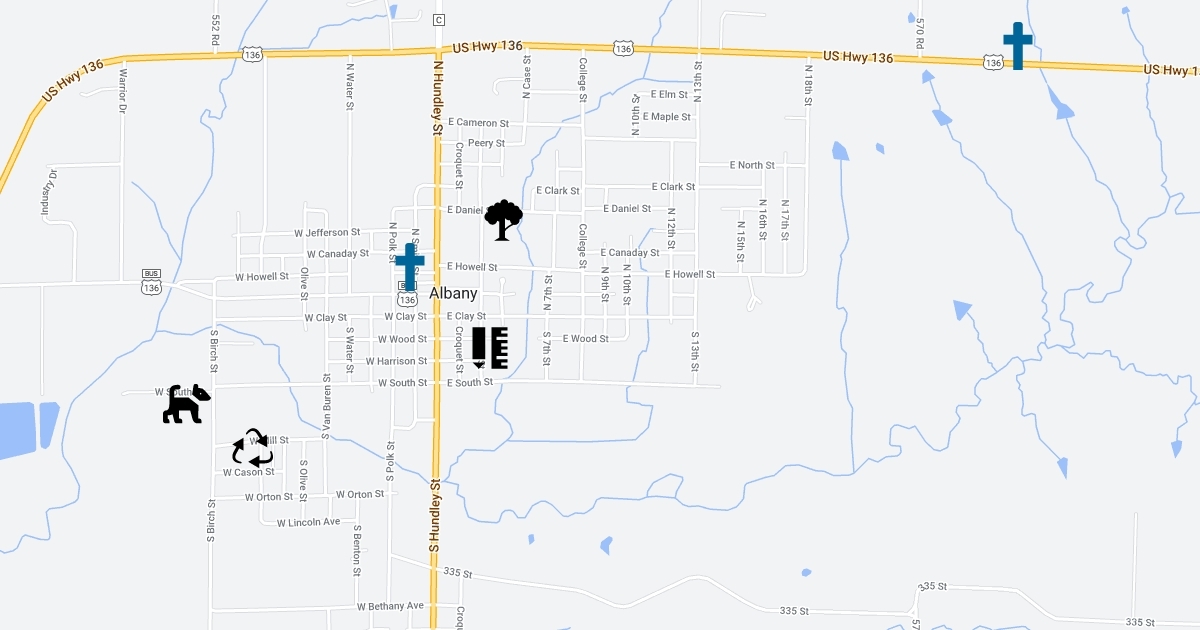Tap the dog marker near S Birch St
Screen dimensions: 1200x630
(186, 404)
